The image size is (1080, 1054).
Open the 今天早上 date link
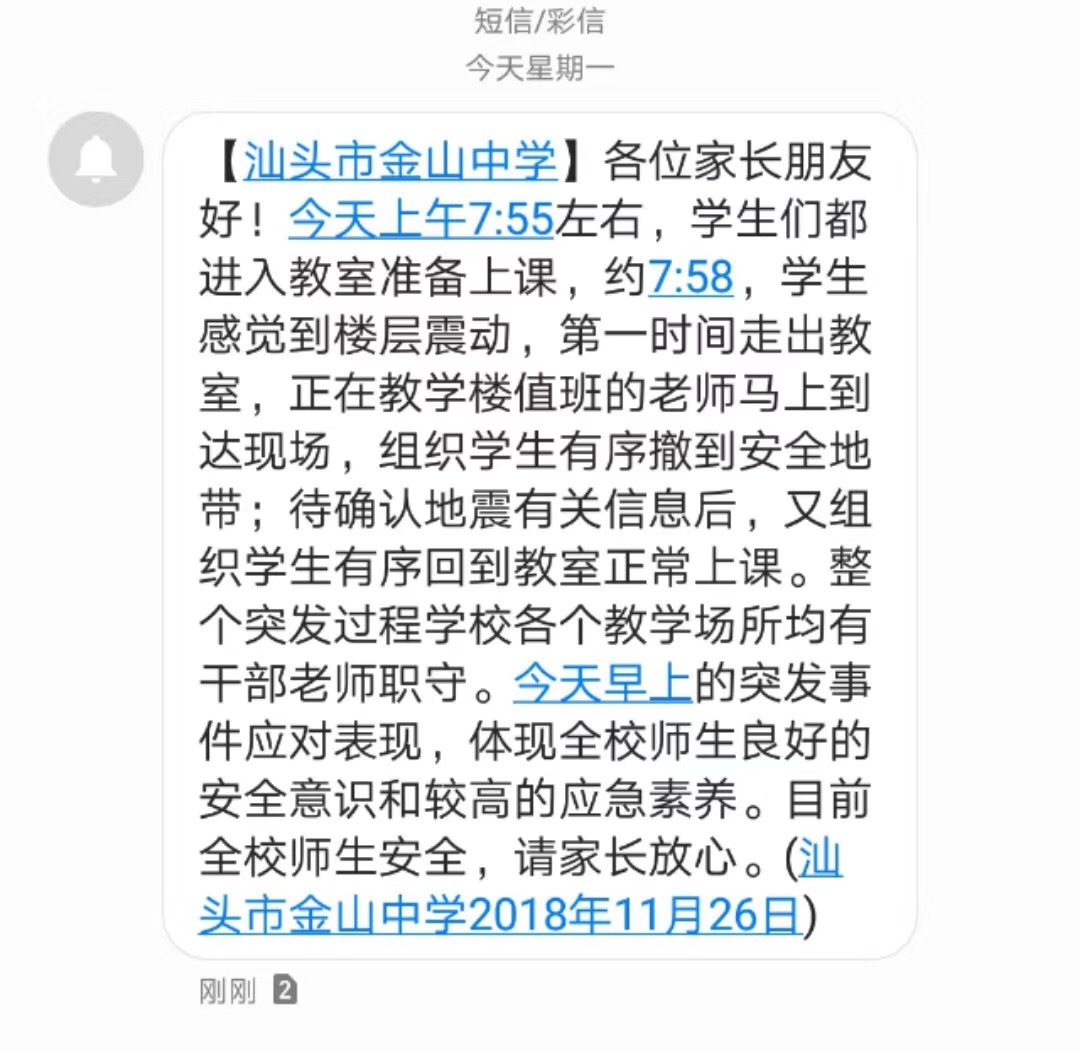tap(603, 683)
